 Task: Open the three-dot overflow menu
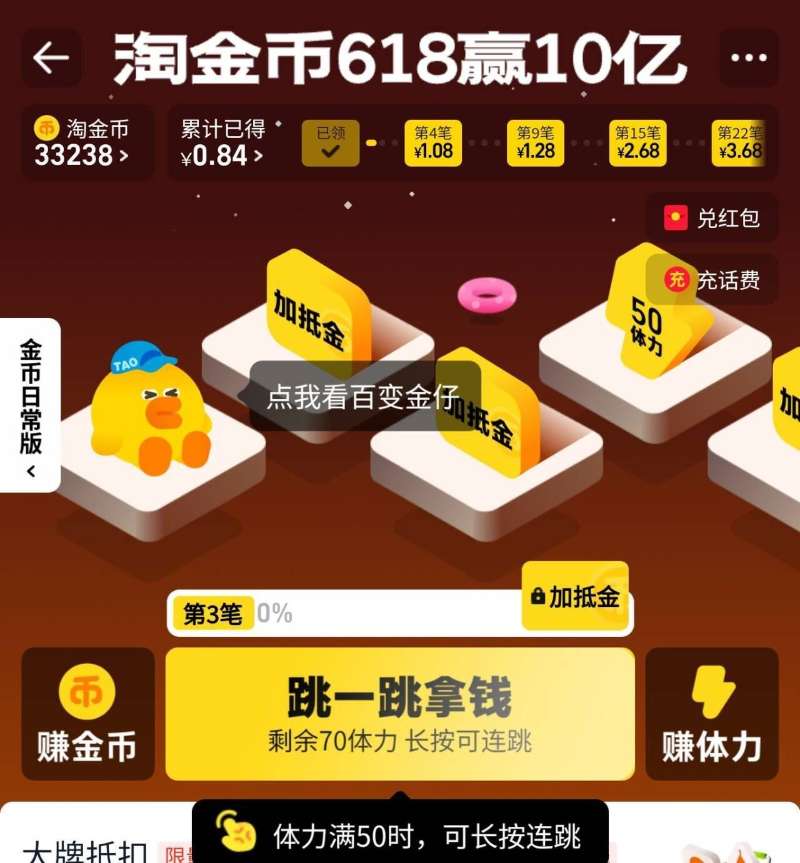748,58
